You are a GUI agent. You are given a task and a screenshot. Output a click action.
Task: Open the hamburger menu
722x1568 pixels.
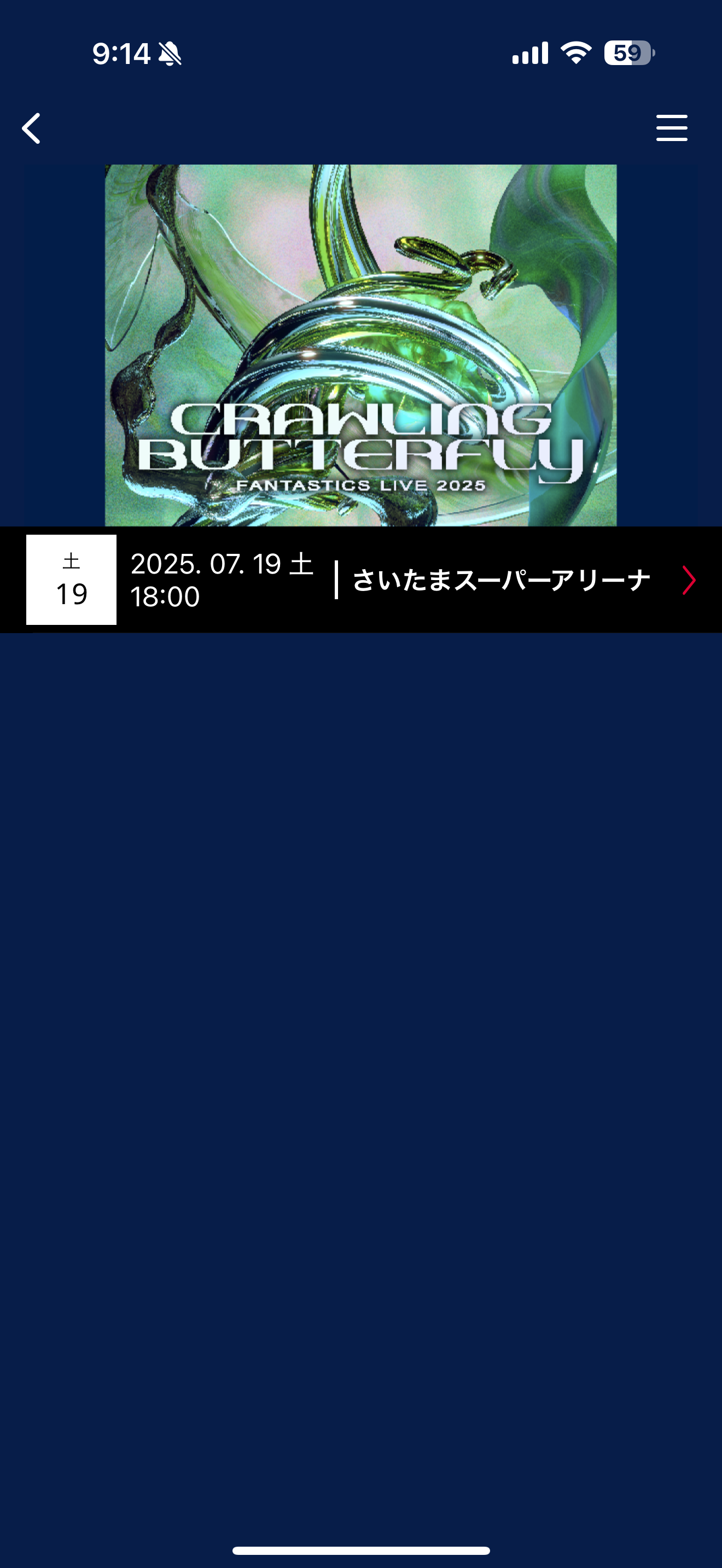click(x=672, y=128)
